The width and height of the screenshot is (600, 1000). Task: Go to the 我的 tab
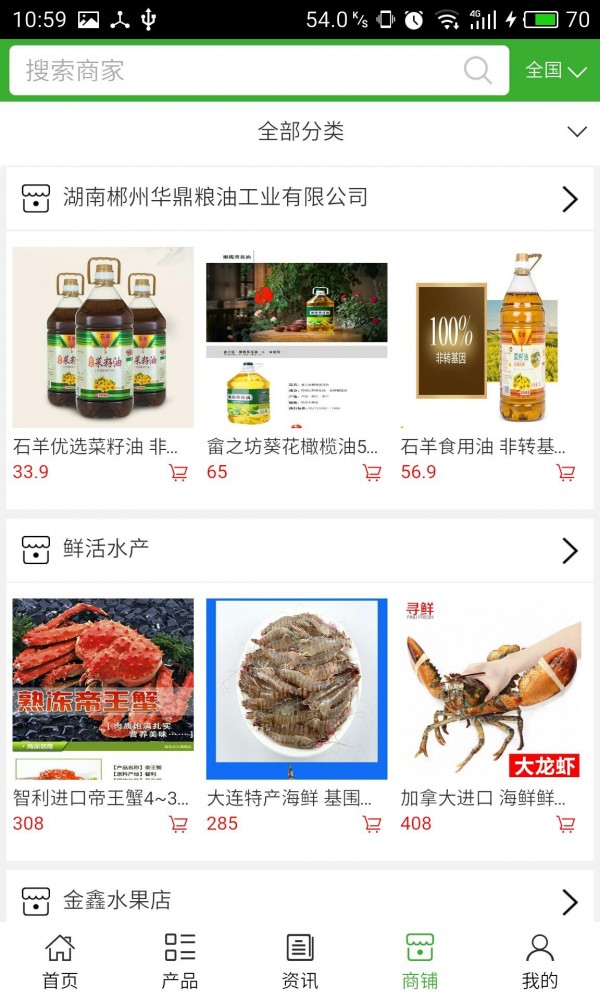pyautogui.click(x=540, y=960)
